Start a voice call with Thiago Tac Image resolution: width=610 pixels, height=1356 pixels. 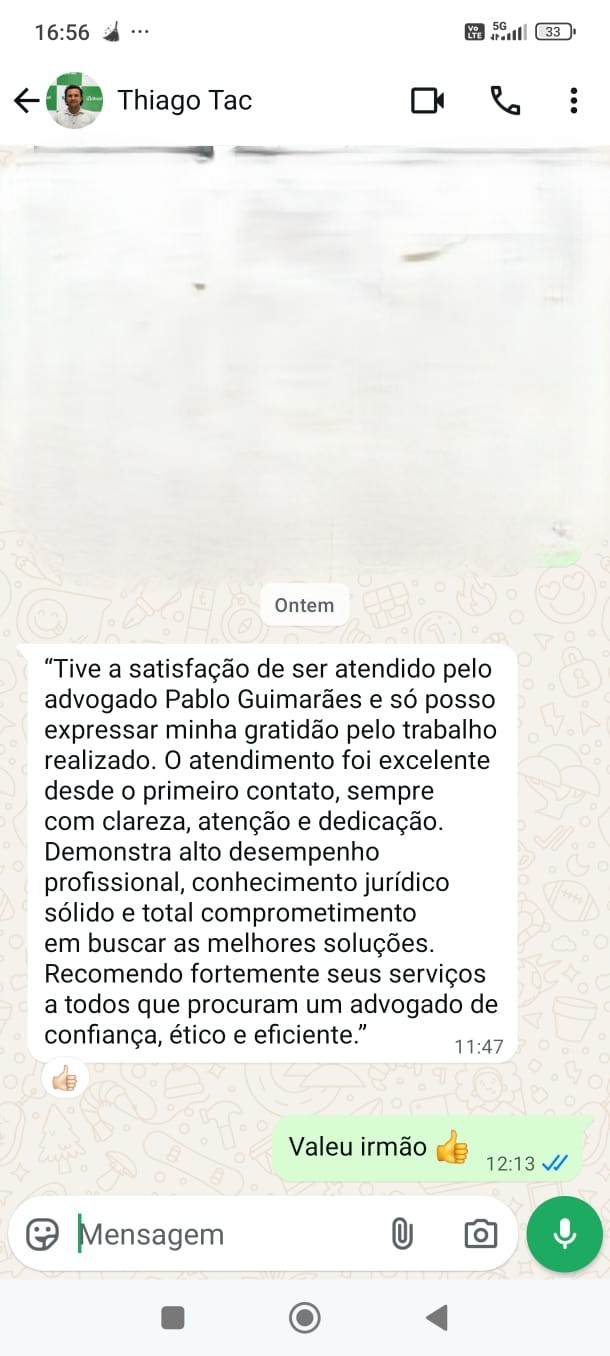click(504, 100)
